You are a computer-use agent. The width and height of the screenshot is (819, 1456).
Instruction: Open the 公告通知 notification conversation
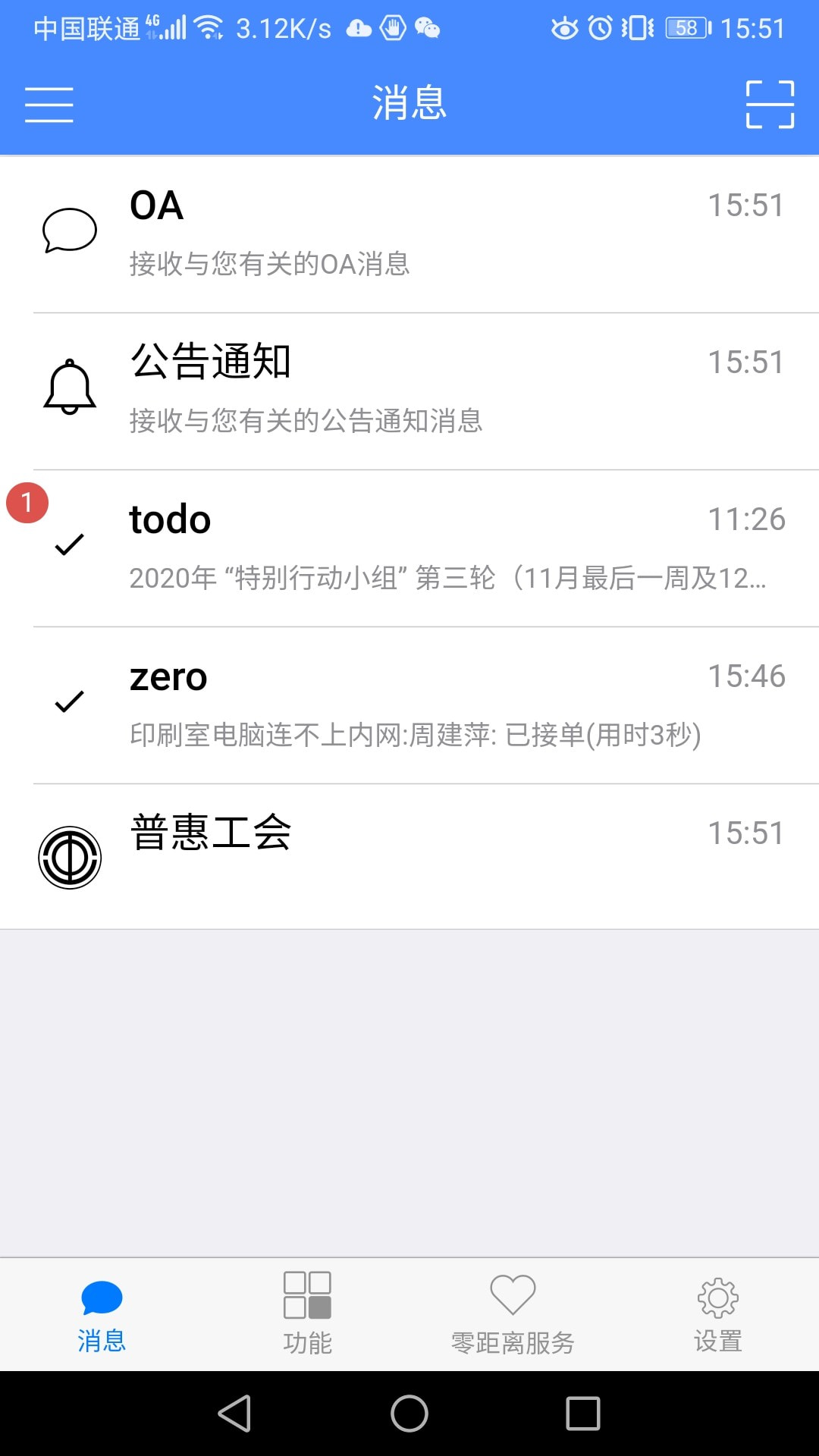(x=409, y=388)
